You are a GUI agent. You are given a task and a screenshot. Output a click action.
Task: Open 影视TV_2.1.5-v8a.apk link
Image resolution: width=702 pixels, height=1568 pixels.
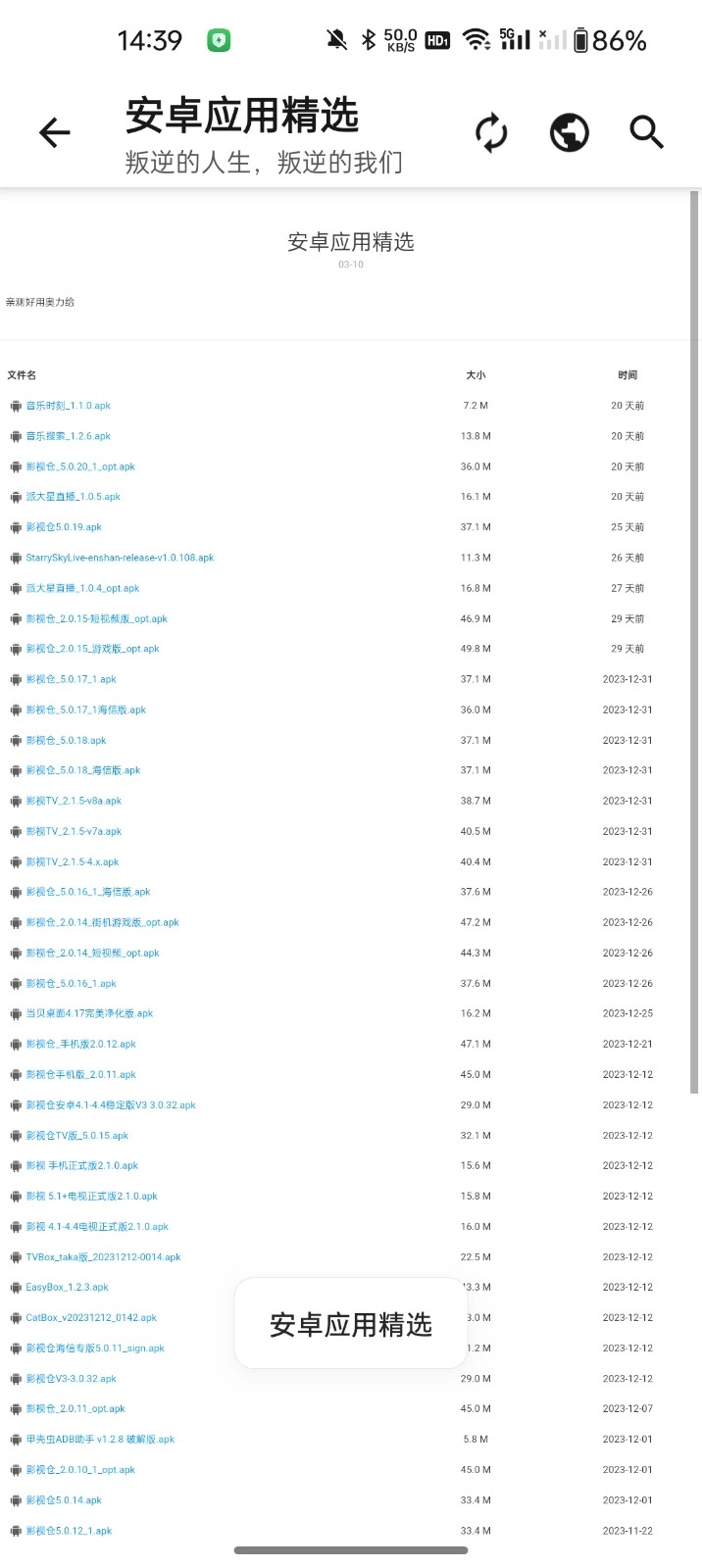pyautogui.click(x=74, y=801)
